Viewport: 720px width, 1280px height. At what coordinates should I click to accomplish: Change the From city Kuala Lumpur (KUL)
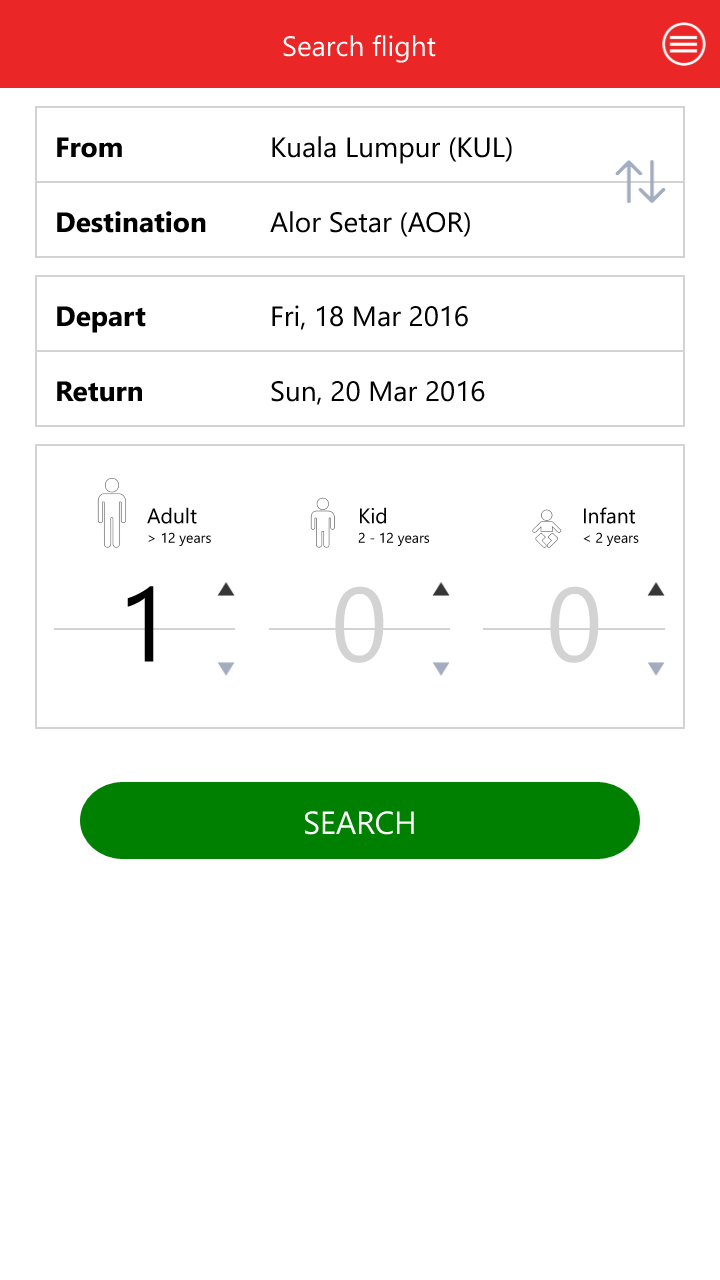[391, 147]
